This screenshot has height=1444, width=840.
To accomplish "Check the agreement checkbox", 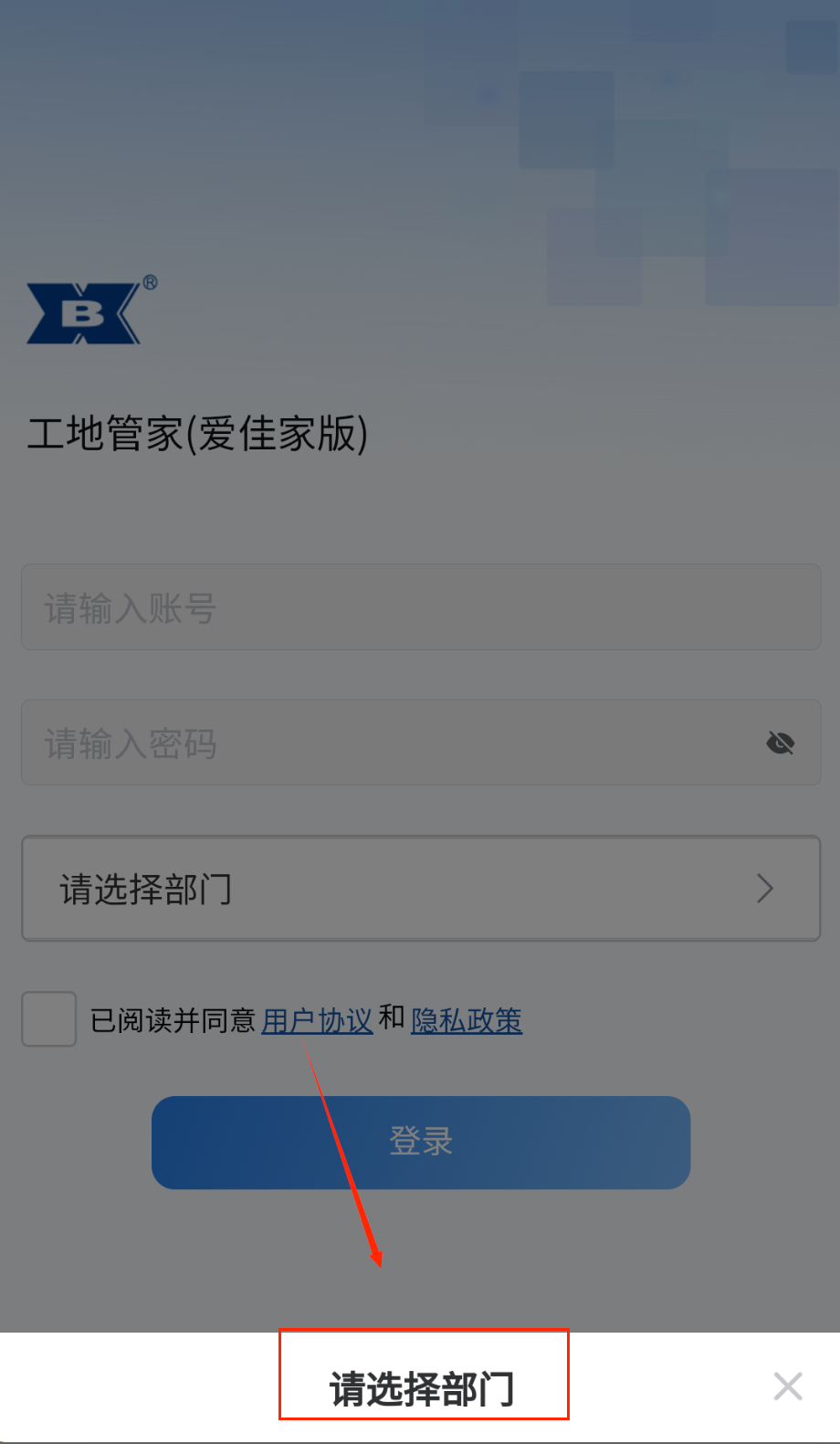I will (49, 1018).
